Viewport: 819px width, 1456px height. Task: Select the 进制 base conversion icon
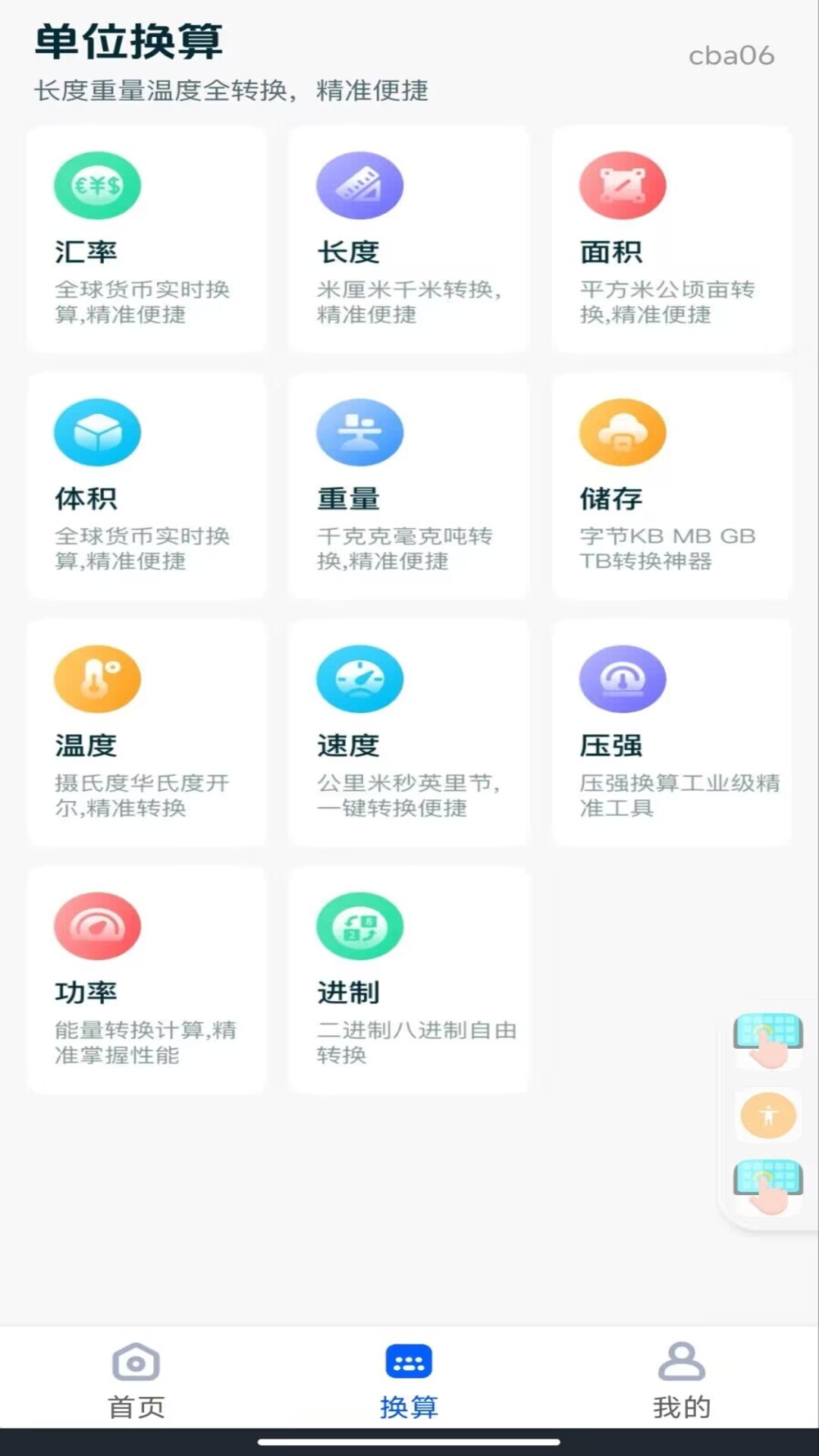point(359,926)
